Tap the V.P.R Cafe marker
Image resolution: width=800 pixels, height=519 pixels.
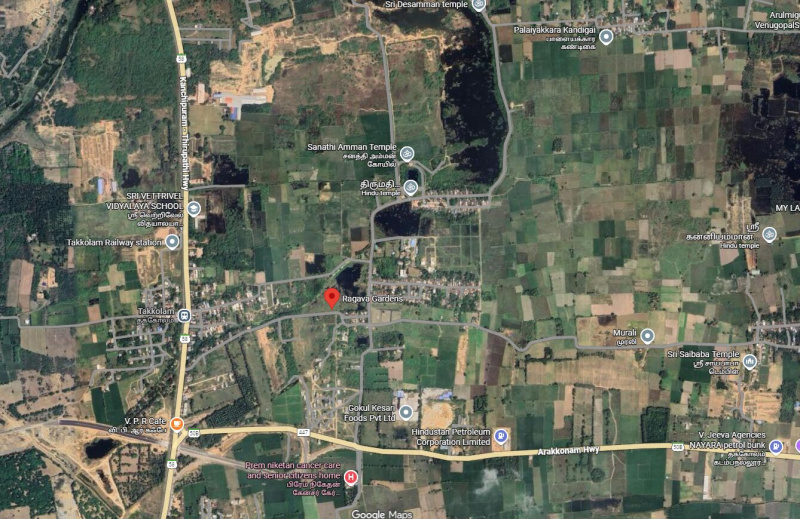[177, 424]
